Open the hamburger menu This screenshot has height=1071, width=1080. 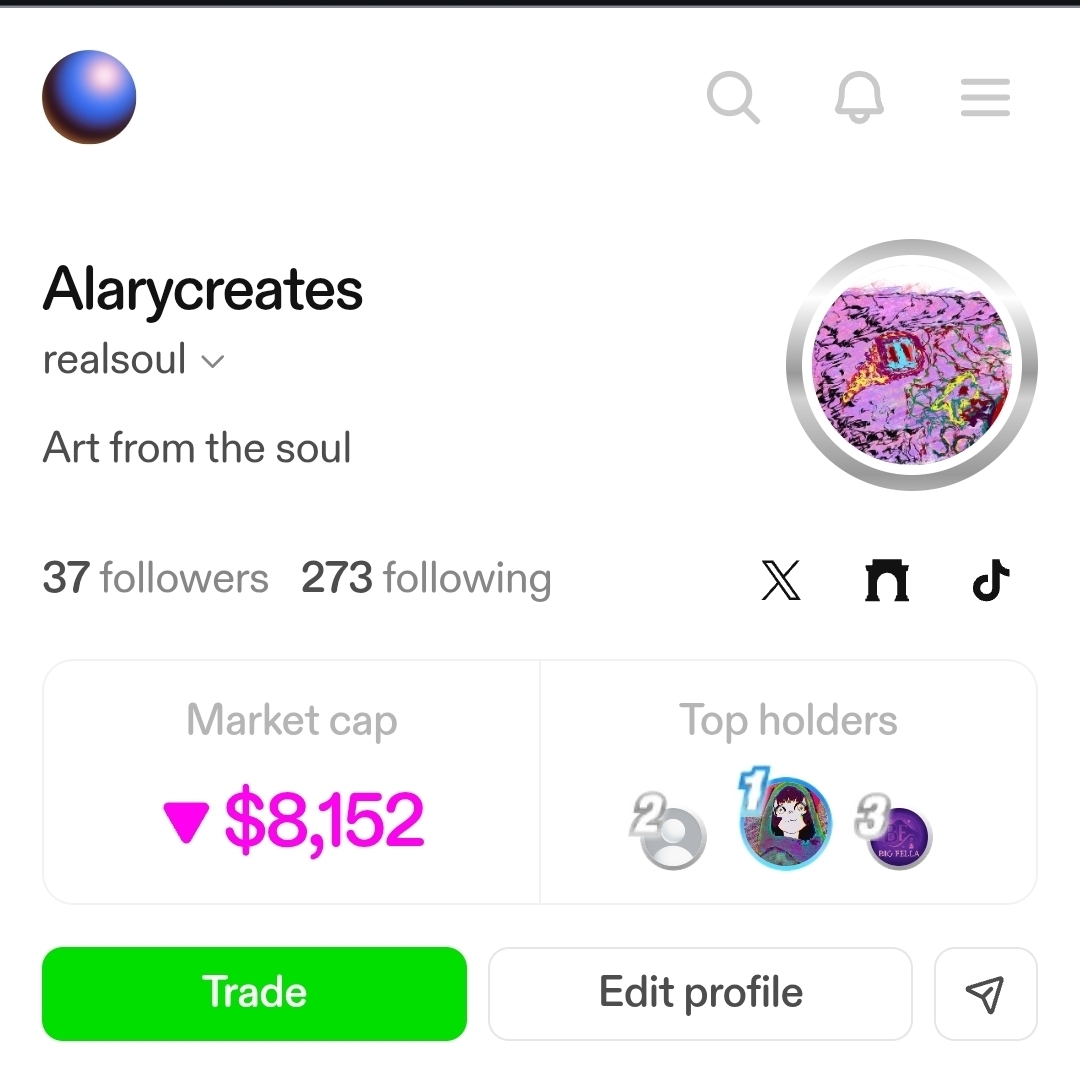point(985,98)
